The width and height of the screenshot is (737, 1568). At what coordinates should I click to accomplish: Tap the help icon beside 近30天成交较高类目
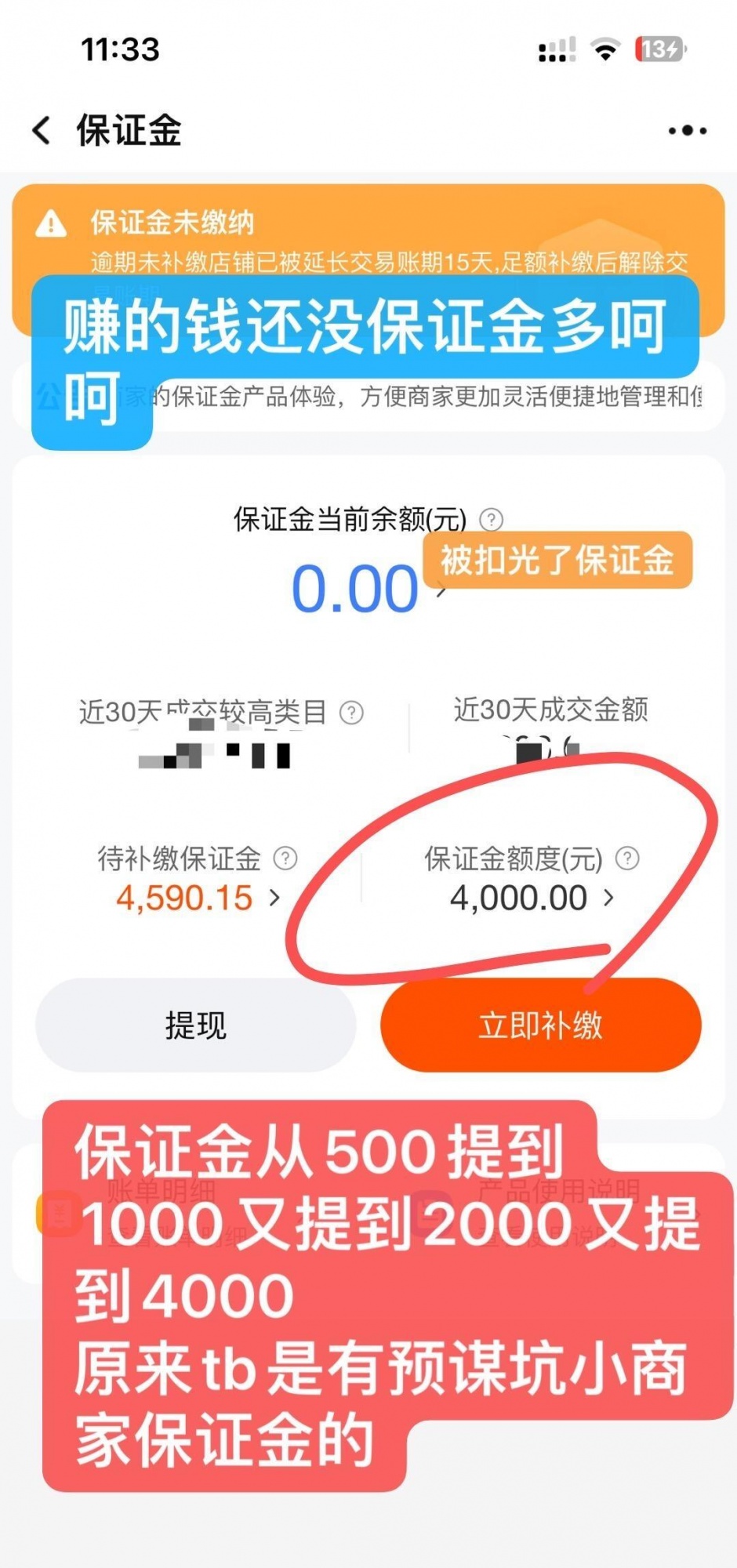pyautogui.click(x=351, y=713)
